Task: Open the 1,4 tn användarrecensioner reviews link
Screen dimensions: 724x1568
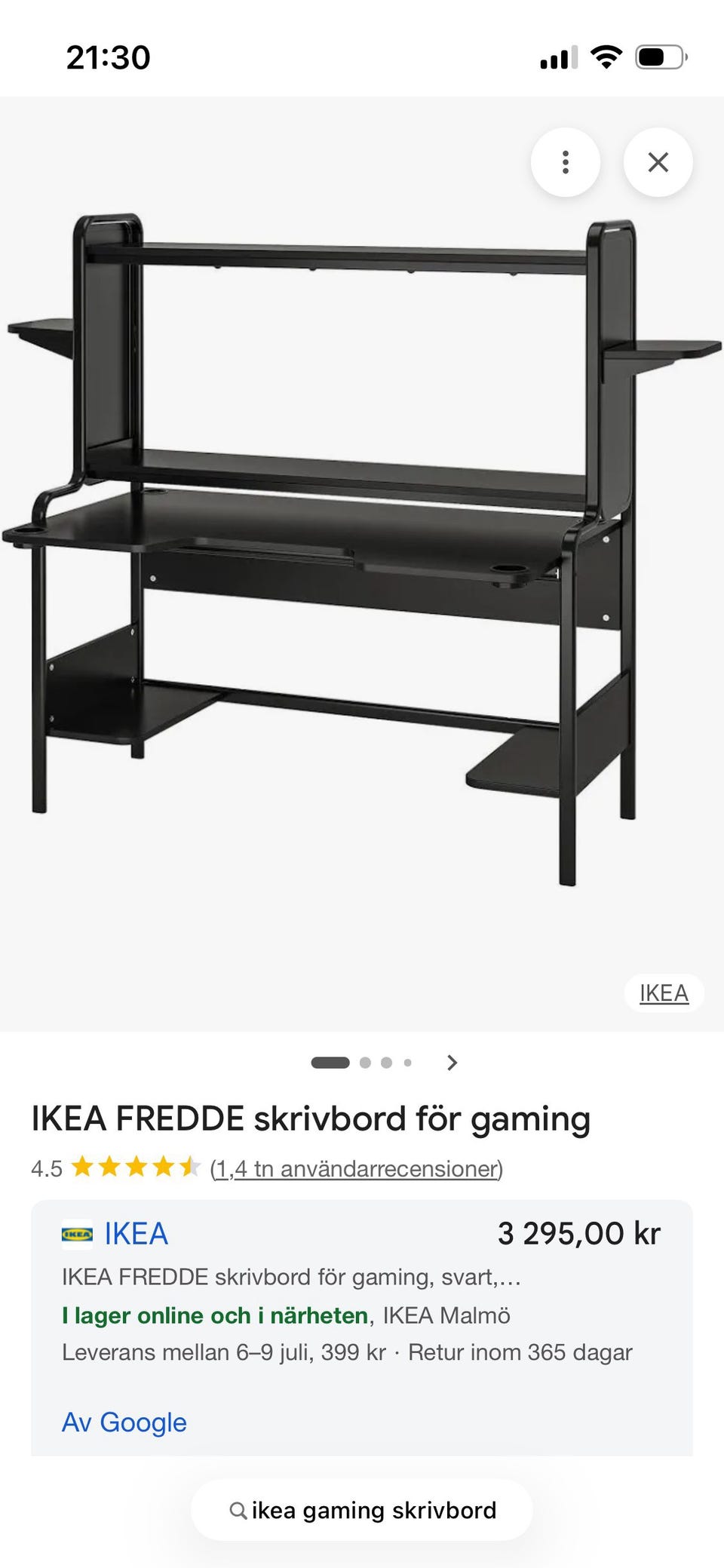Action: click(356, 1168)
